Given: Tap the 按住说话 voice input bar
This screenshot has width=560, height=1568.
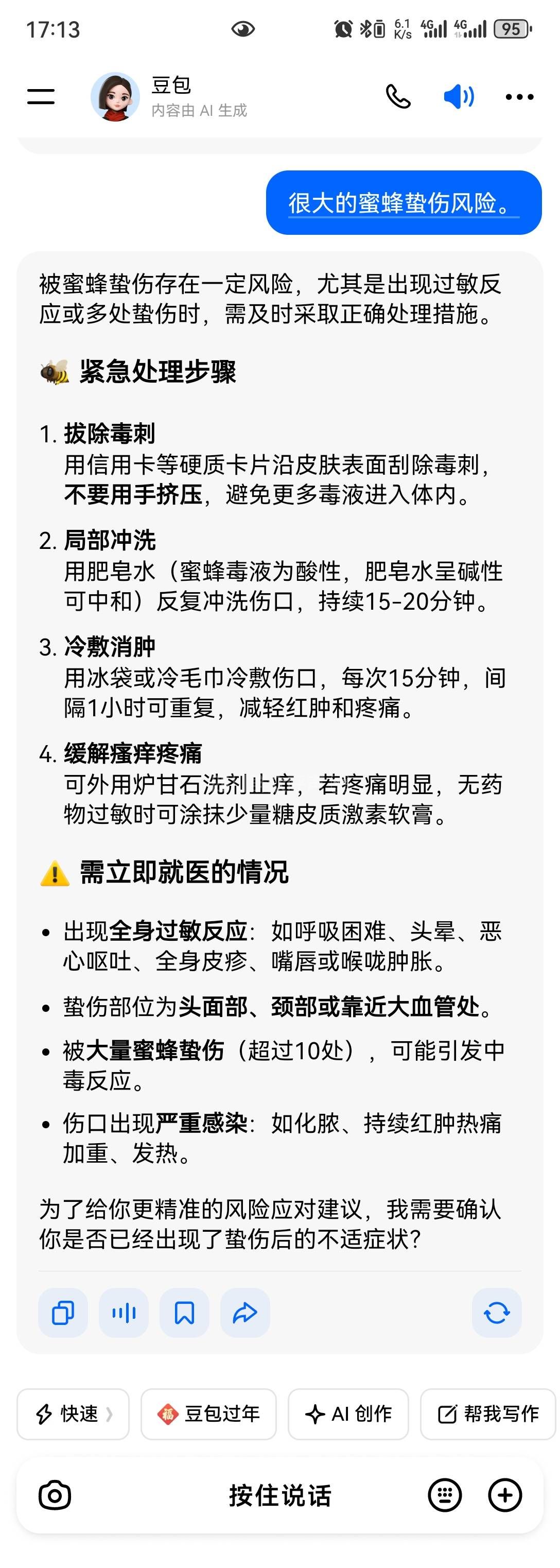Looking at the screenshot, I should click(280, 1495).
